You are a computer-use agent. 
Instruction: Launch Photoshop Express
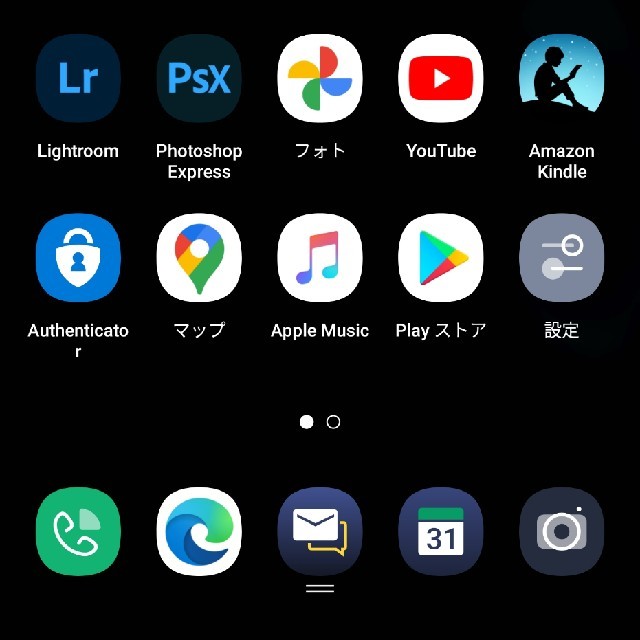click(x=199, y=78)
